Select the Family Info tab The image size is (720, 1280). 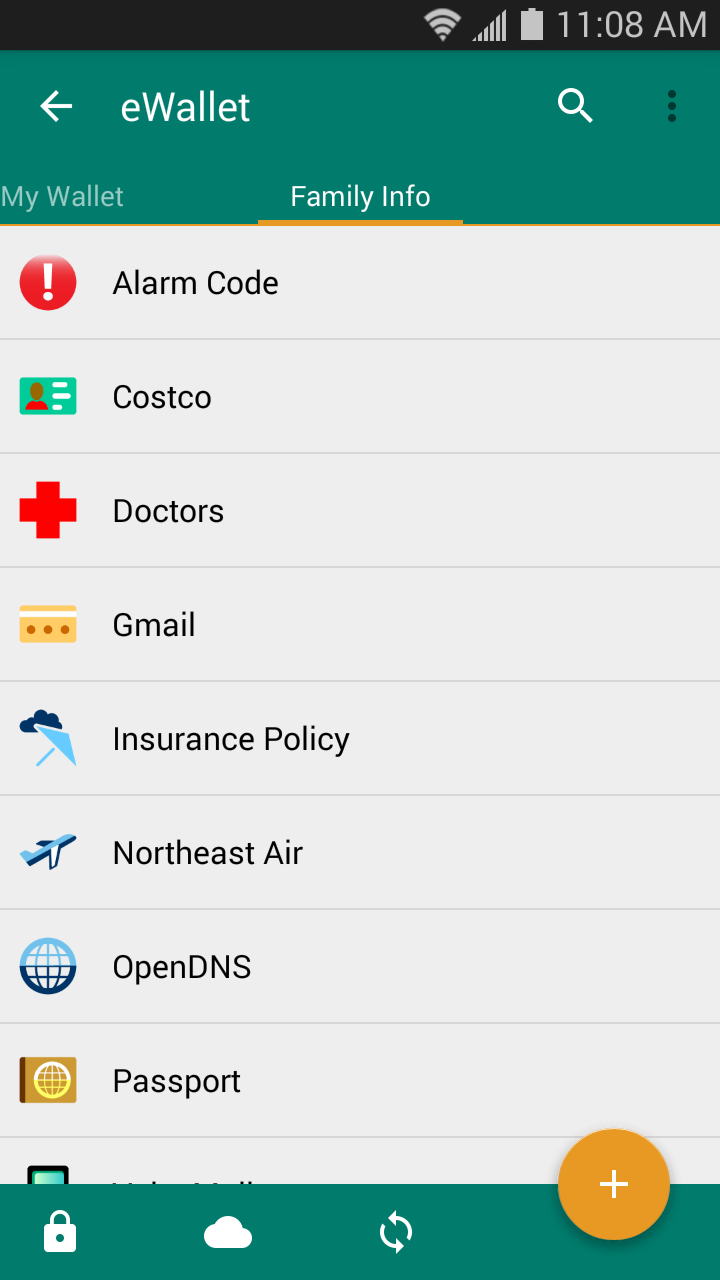coord(360,196)
